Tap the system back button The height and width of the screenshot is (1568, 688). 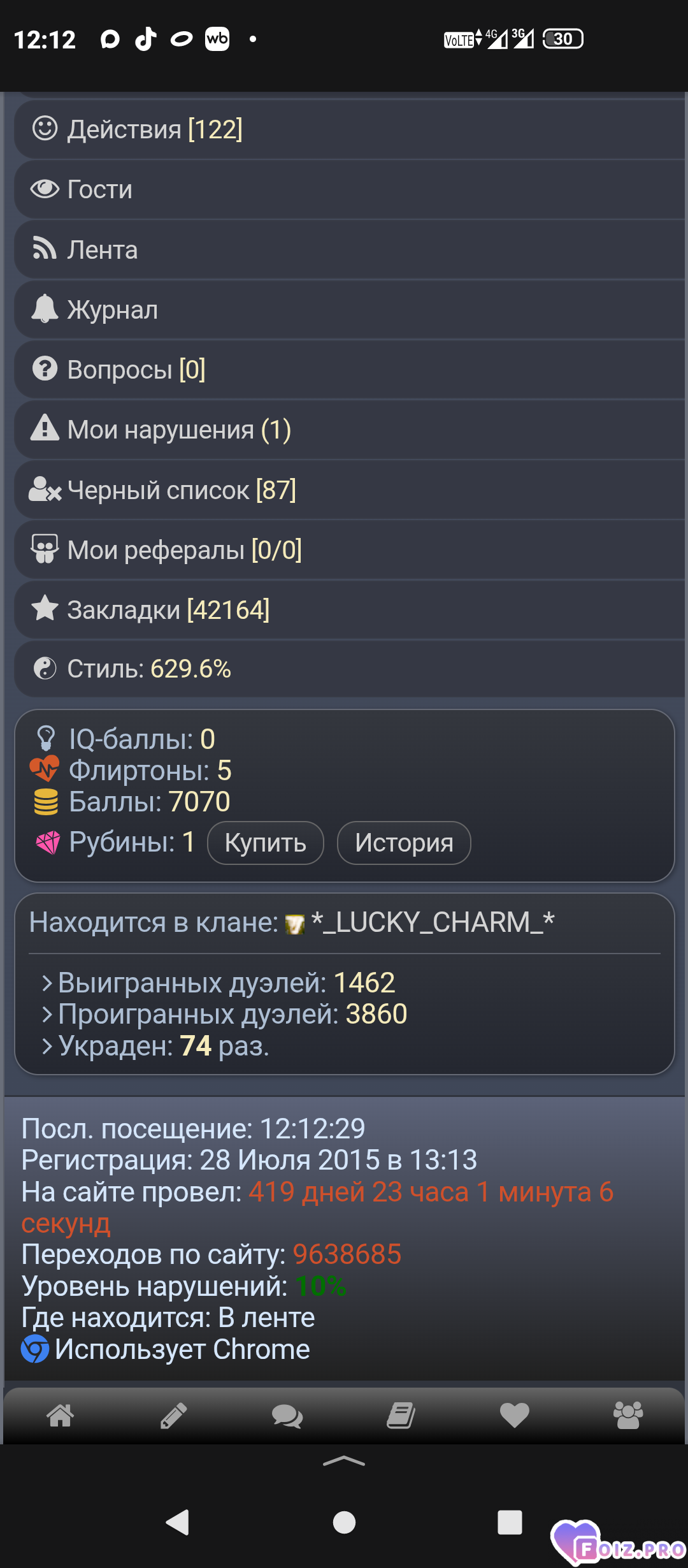pos(178,1522)
